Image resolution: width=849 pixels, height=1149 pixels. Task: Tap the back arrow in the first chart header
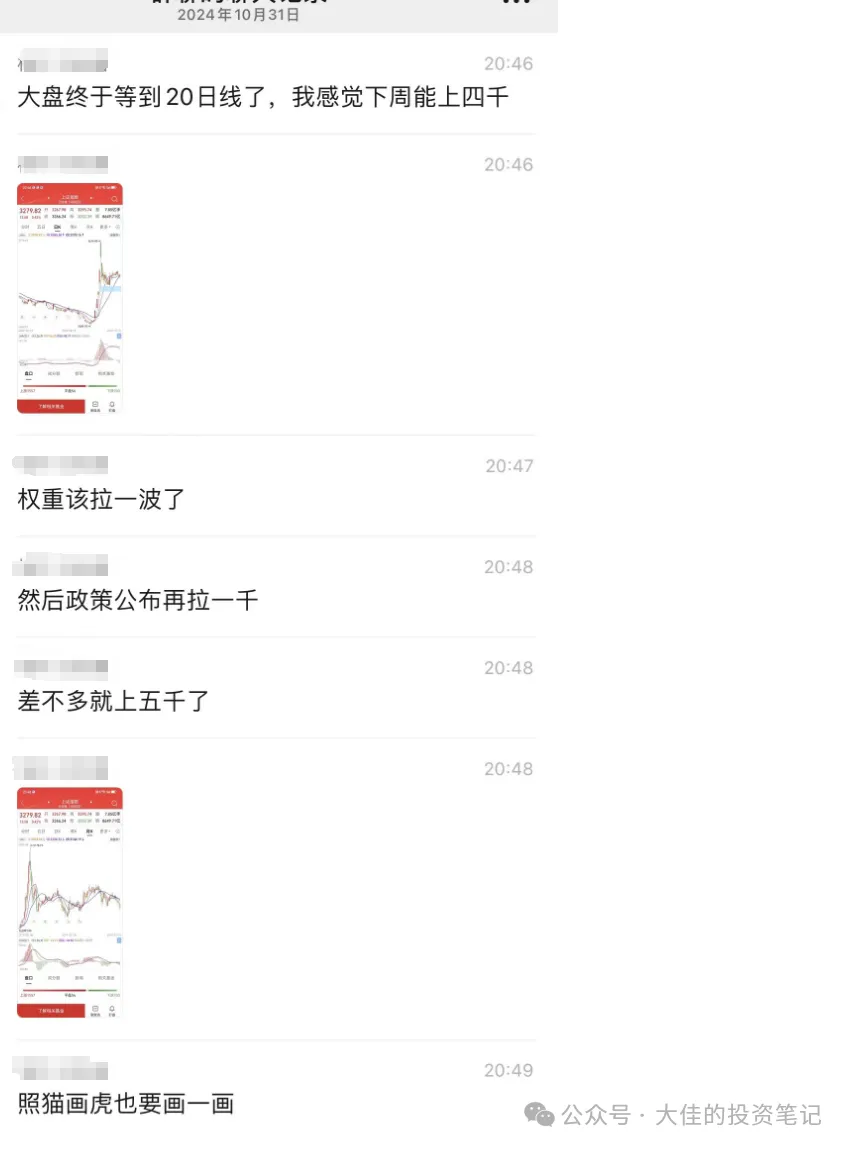[x=22, y=198]
